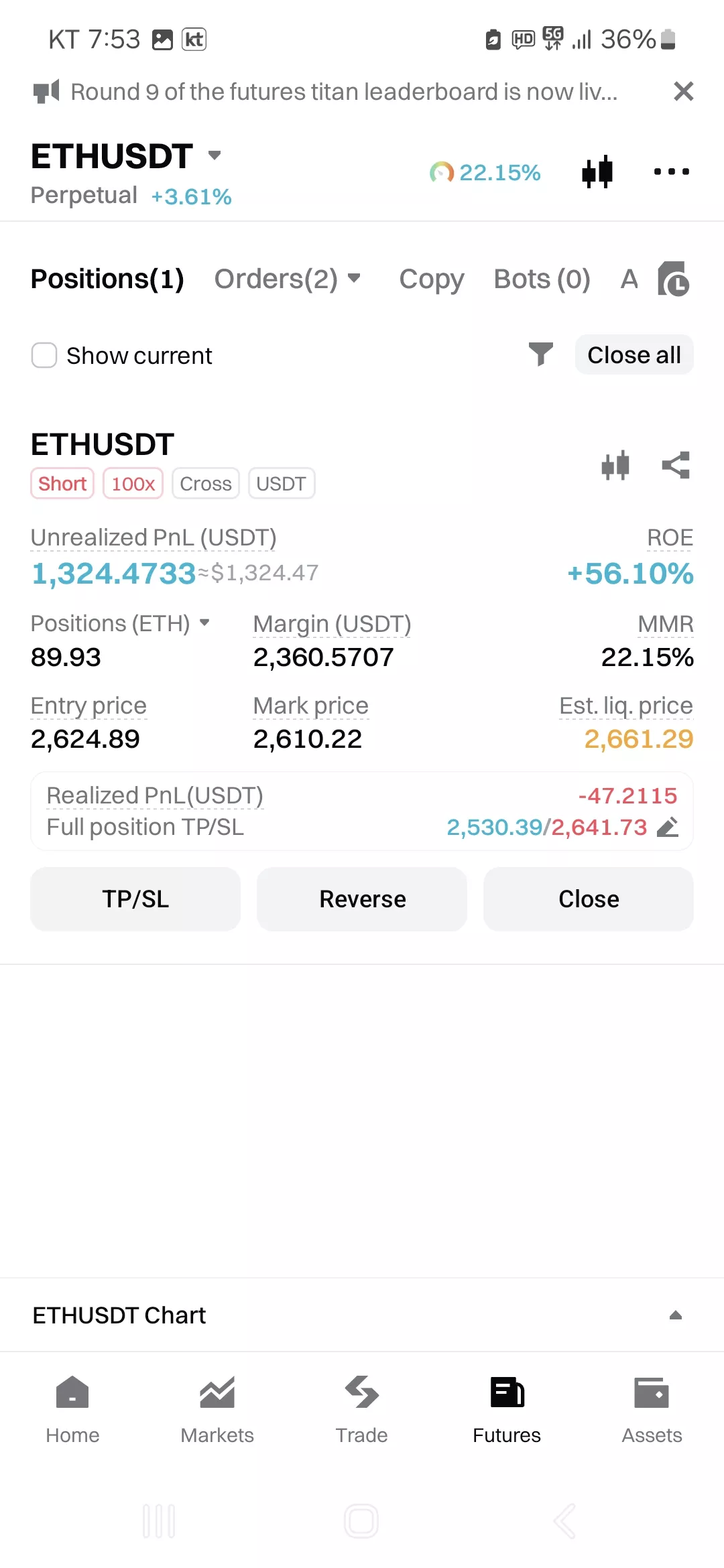Tick the Show current checkbox
This screenshot has width=724, height=1568.
(x=44, y=355)
